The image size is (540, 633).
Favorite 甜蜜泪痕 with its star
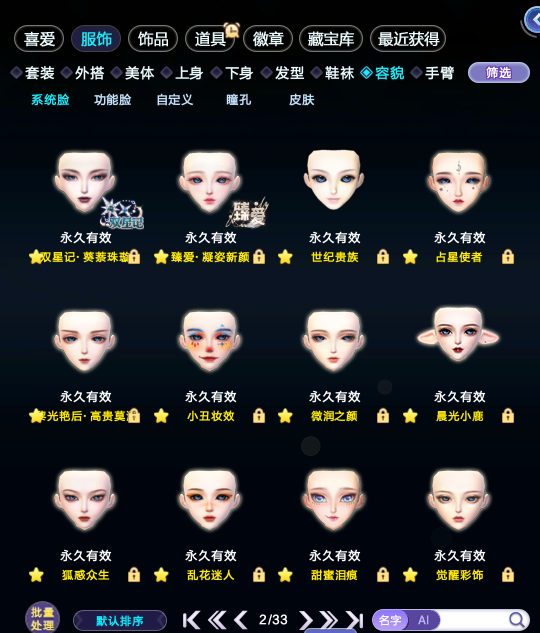pyautogui.click(x=285, y=575)
